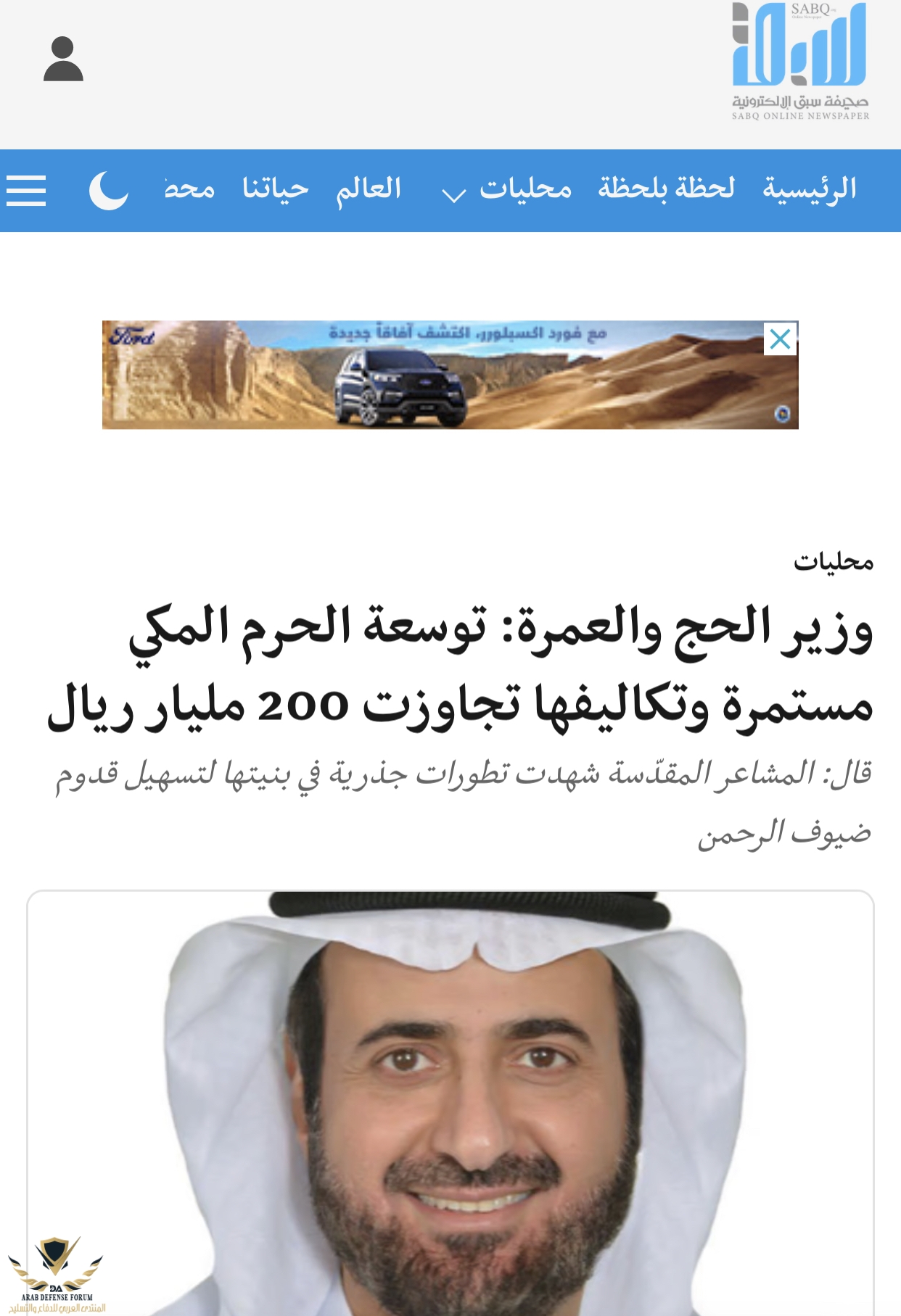Open the hamburger menu

tap(26, 191)
